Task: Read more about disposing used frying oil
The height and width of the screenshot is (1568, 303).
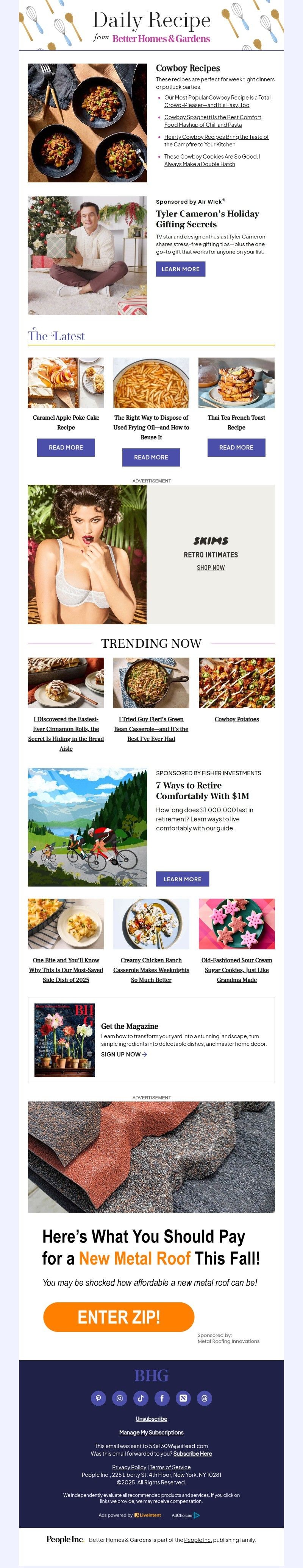Action: [x=151, y=457]
